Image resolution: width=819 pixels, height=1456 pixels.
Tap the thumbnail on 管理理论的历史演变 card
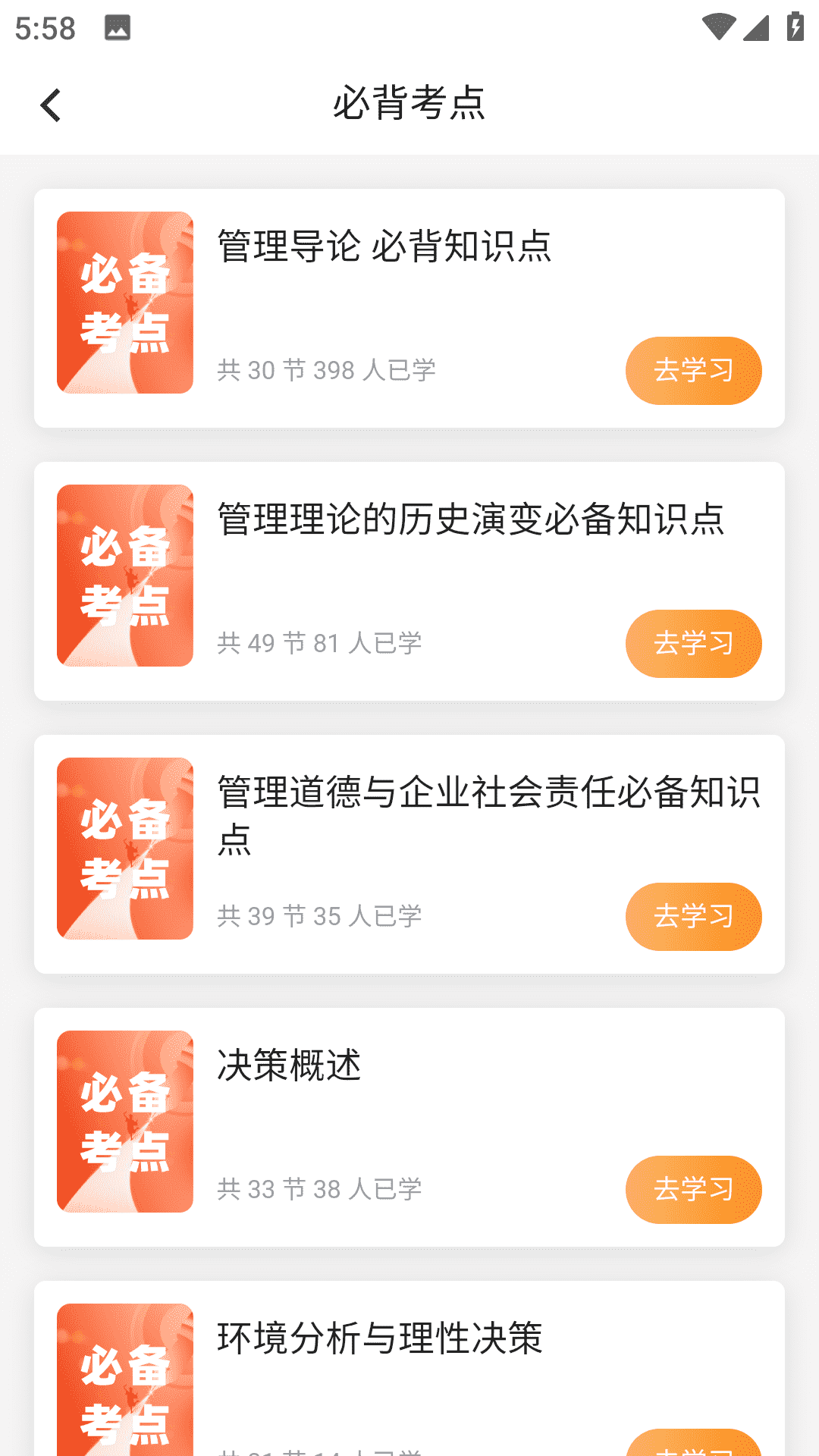pos(124,577)
